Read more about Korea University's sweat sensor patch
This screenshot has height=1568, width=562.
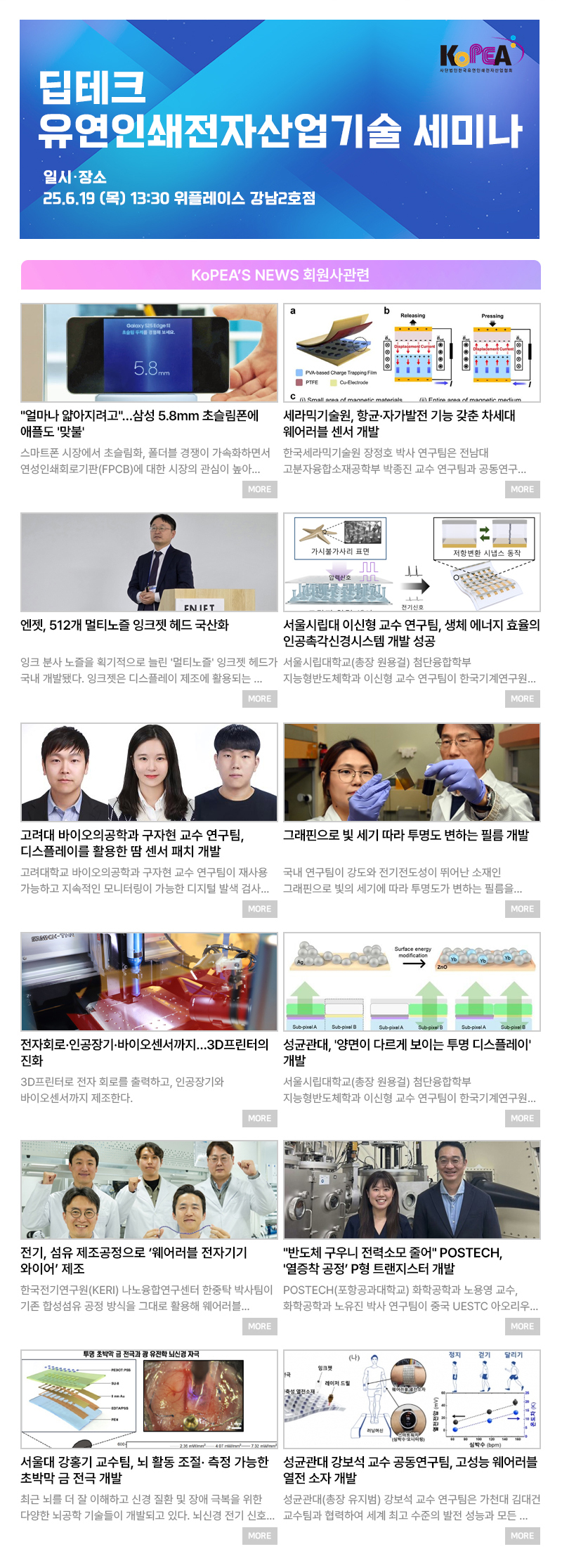[259, 909]
